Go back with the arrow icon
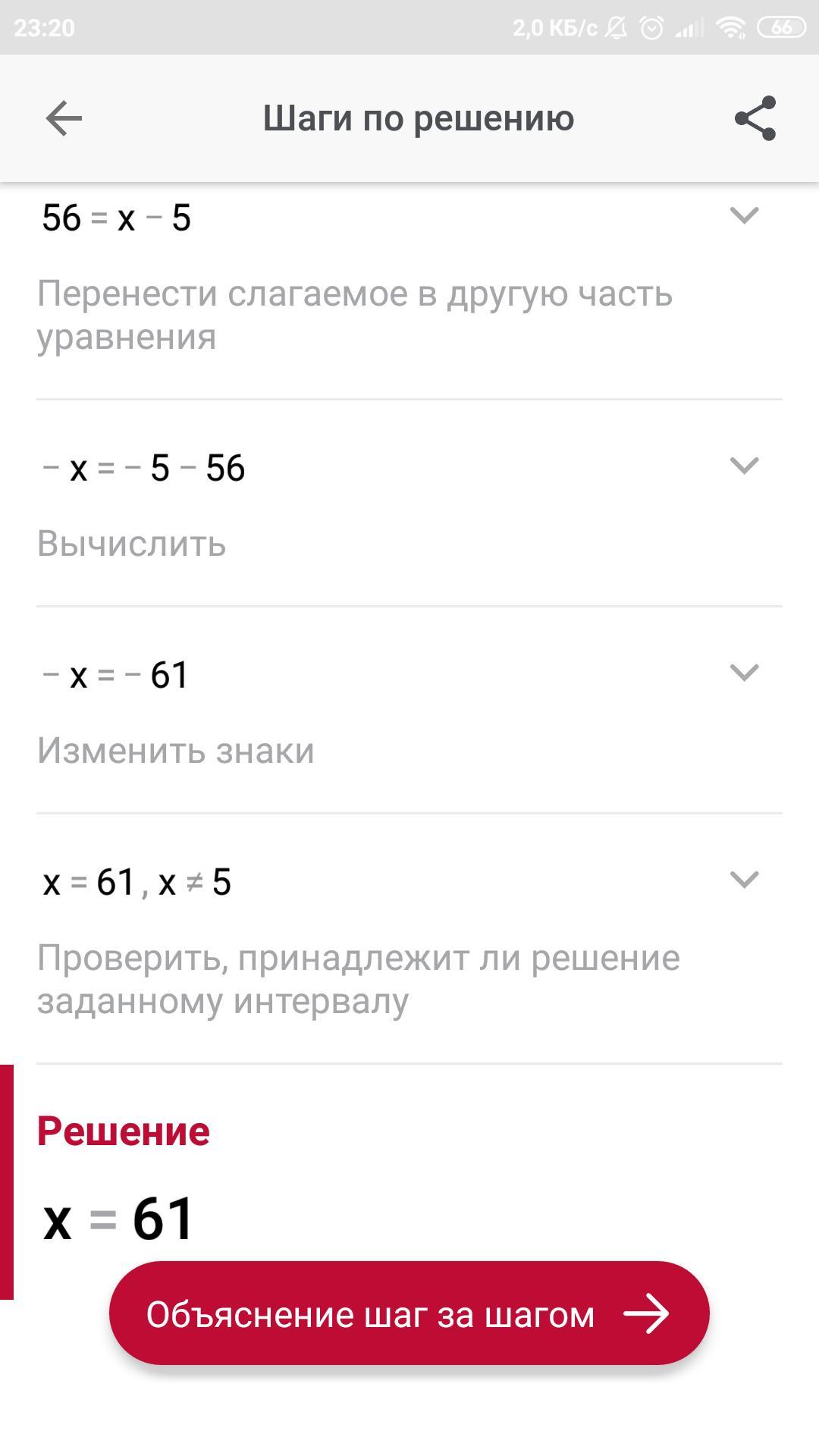Viewport: 819px width, 1456px height. tap(64, 119)
